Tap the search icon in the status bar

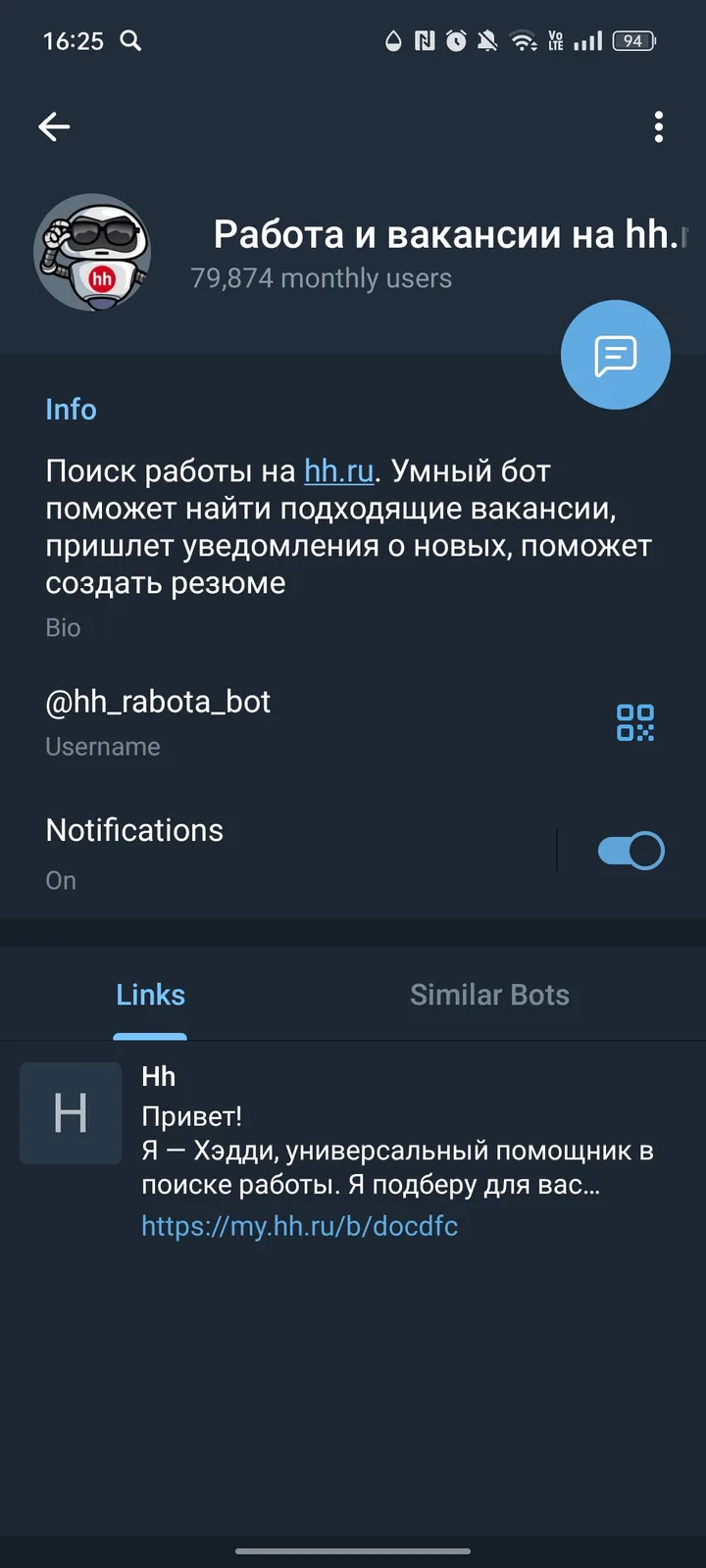point(128,41)
